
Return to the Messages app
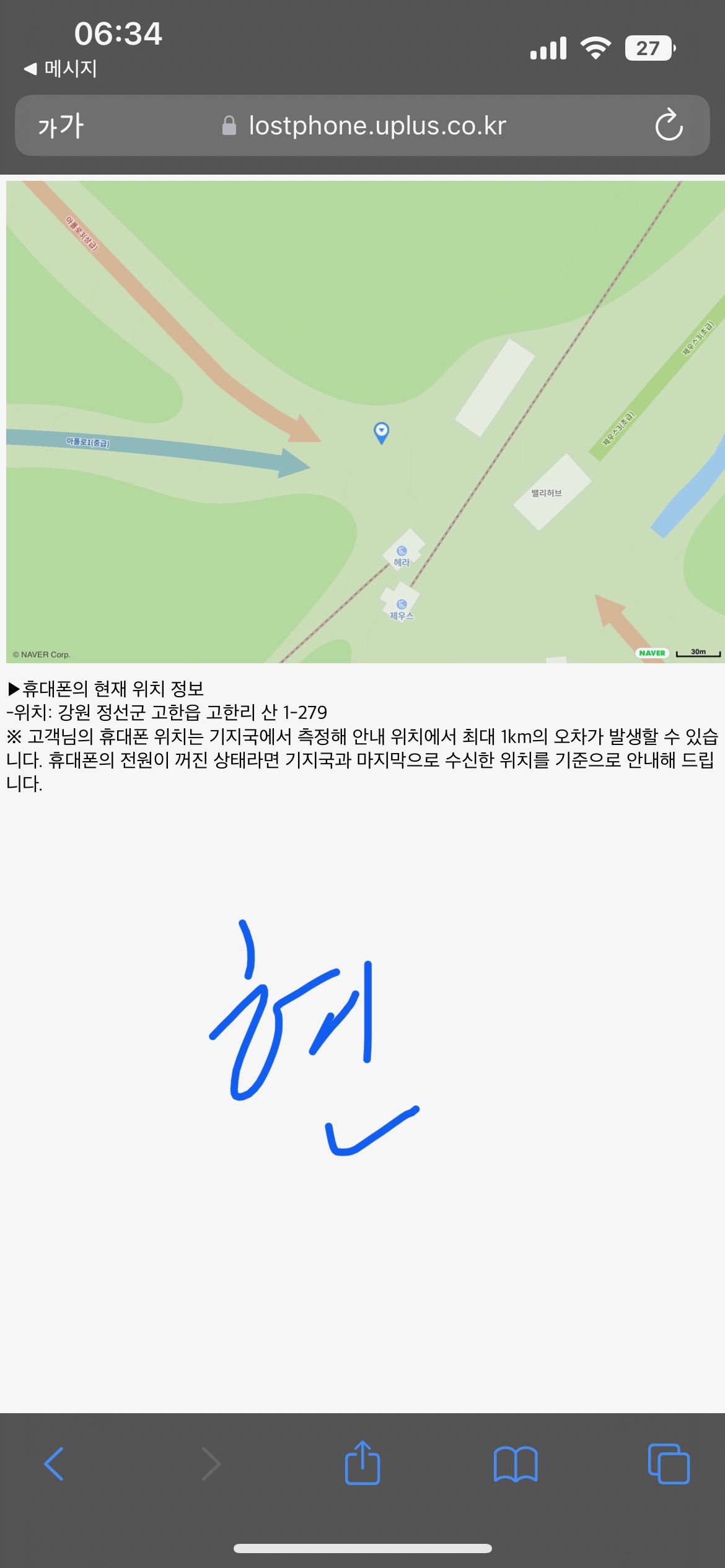[60, 69]
